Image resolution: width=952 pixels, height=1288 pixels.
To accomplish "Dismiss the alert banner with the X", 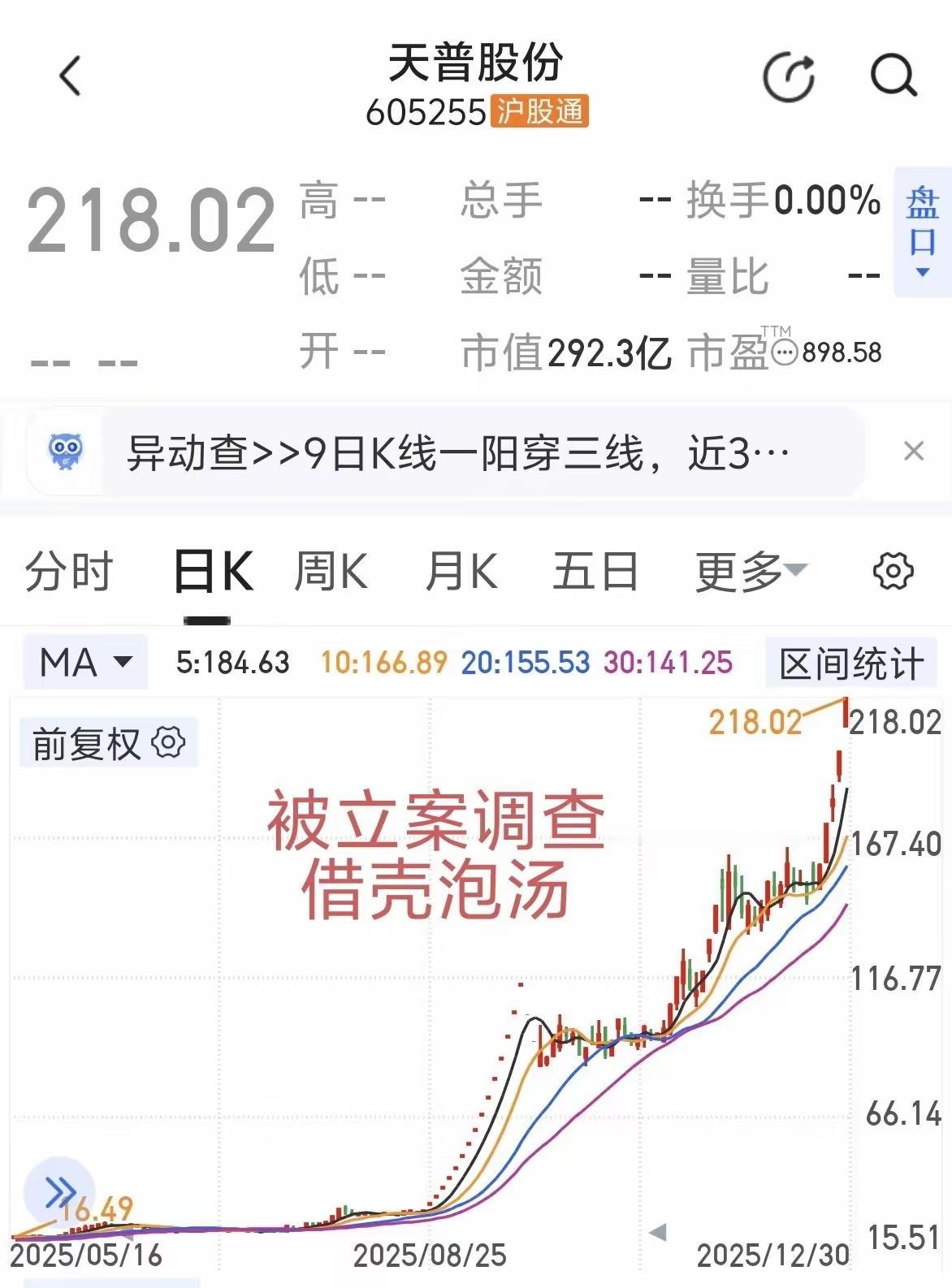I will tap(913, 452).
